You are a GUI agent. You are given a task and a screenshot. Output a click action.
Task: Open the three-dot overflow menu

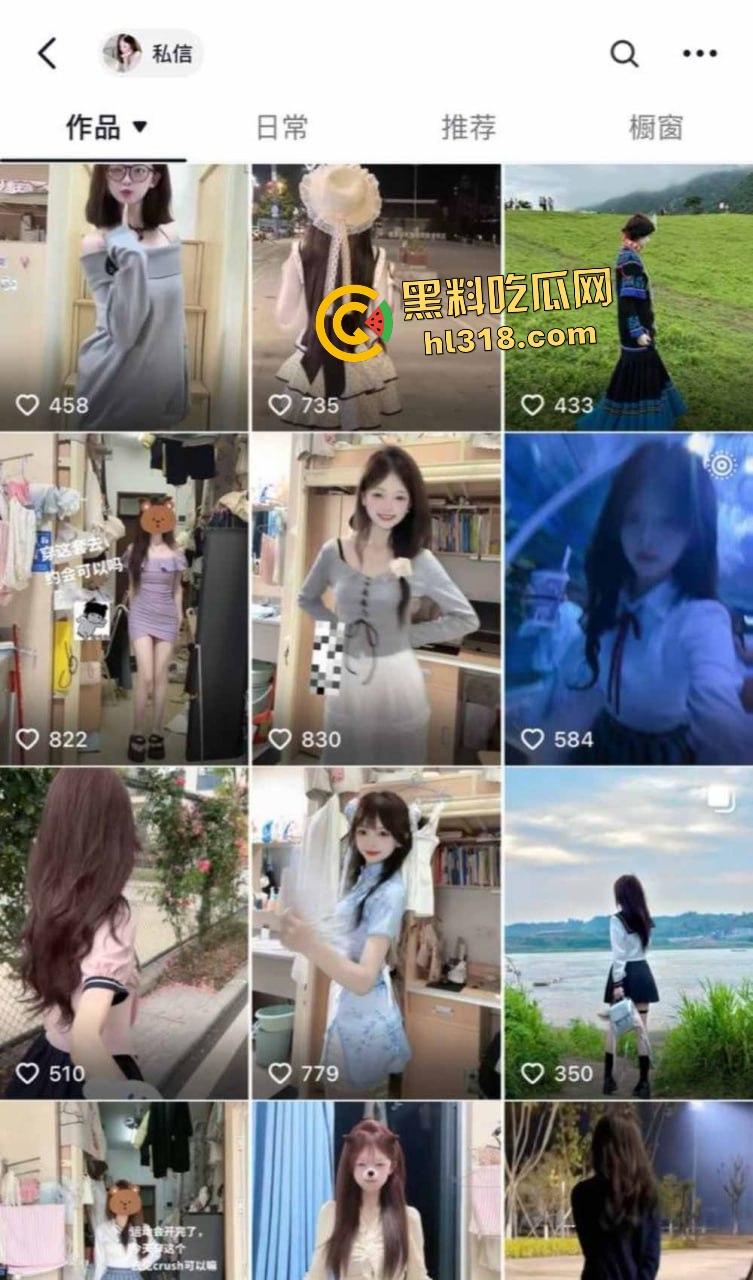tap(699, 54)
